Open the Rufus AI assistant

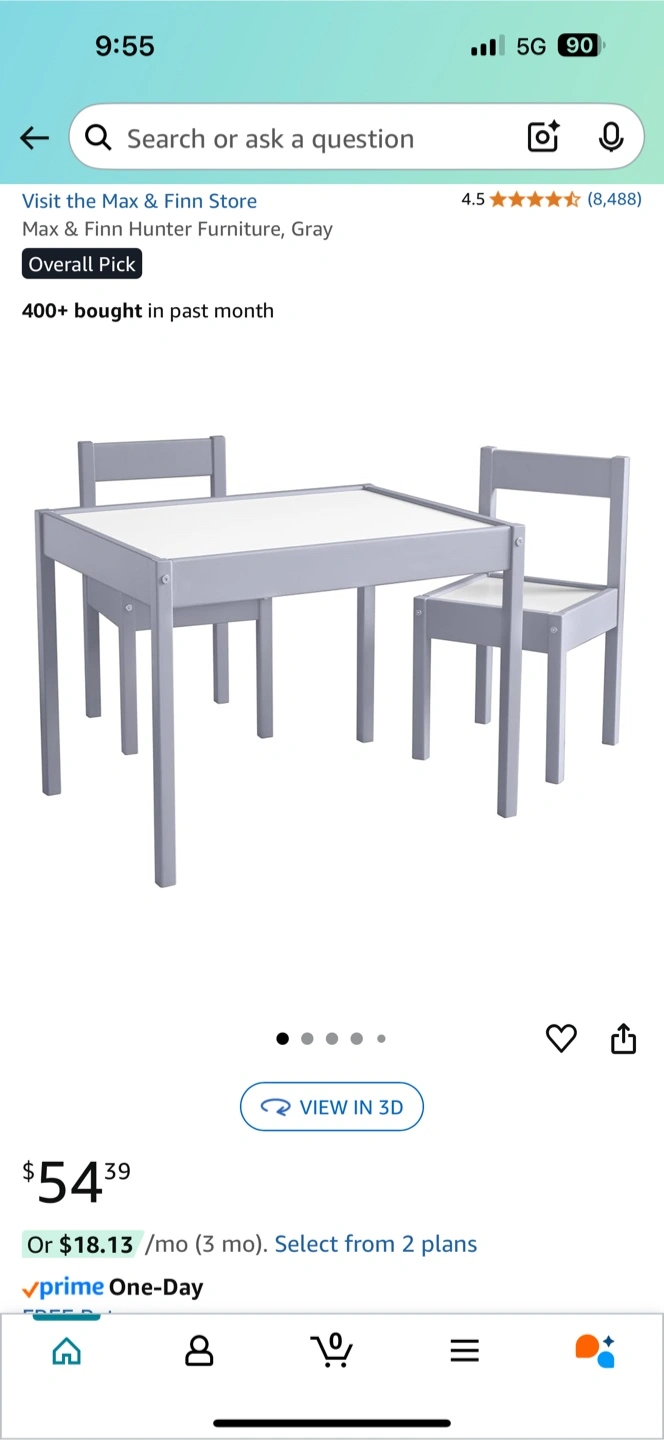click(x=595, y=1351)
